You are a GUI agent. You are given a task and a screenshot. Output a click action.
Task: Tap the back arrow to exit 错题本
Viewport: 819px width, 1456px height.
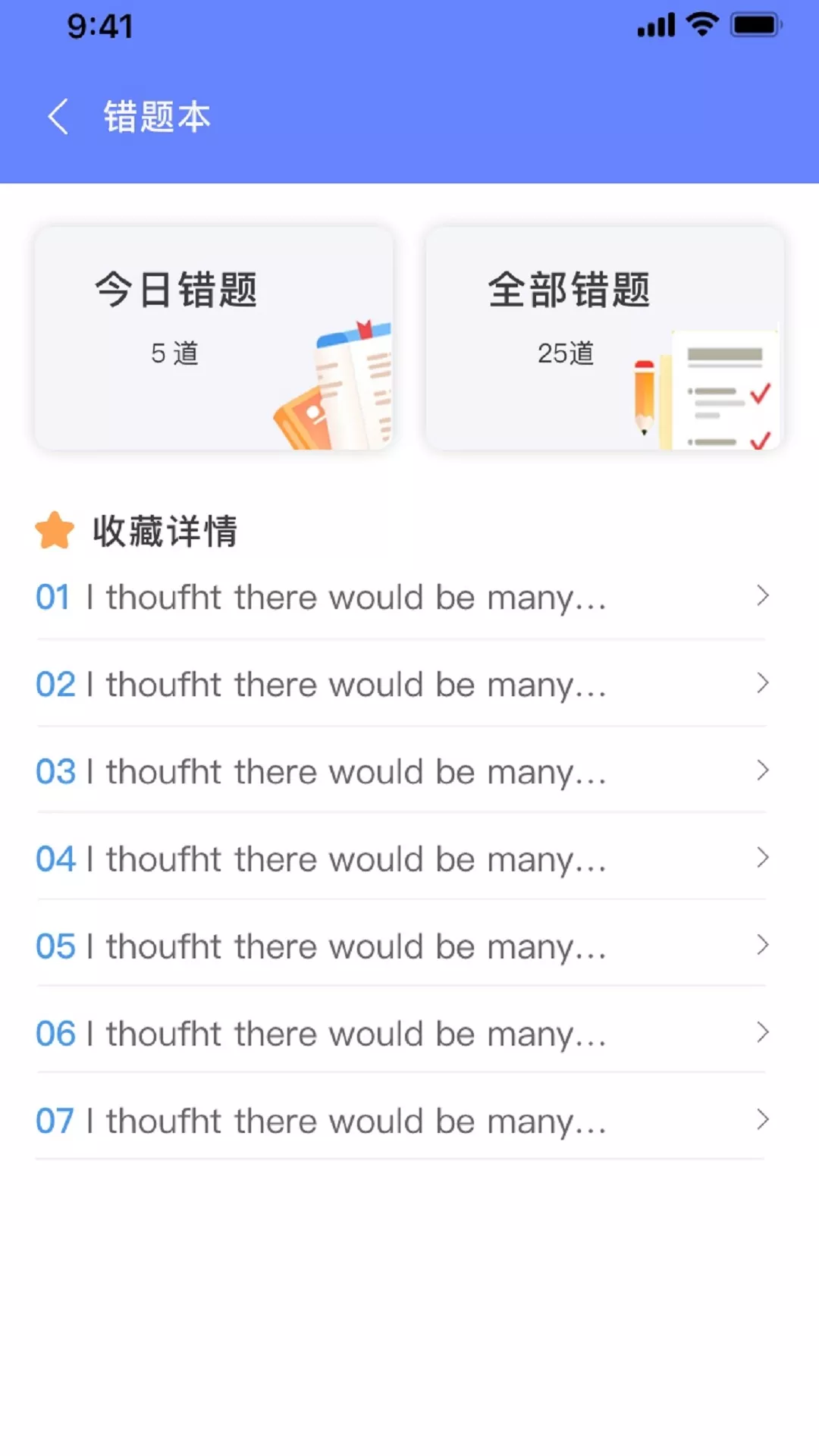[58, 117]
